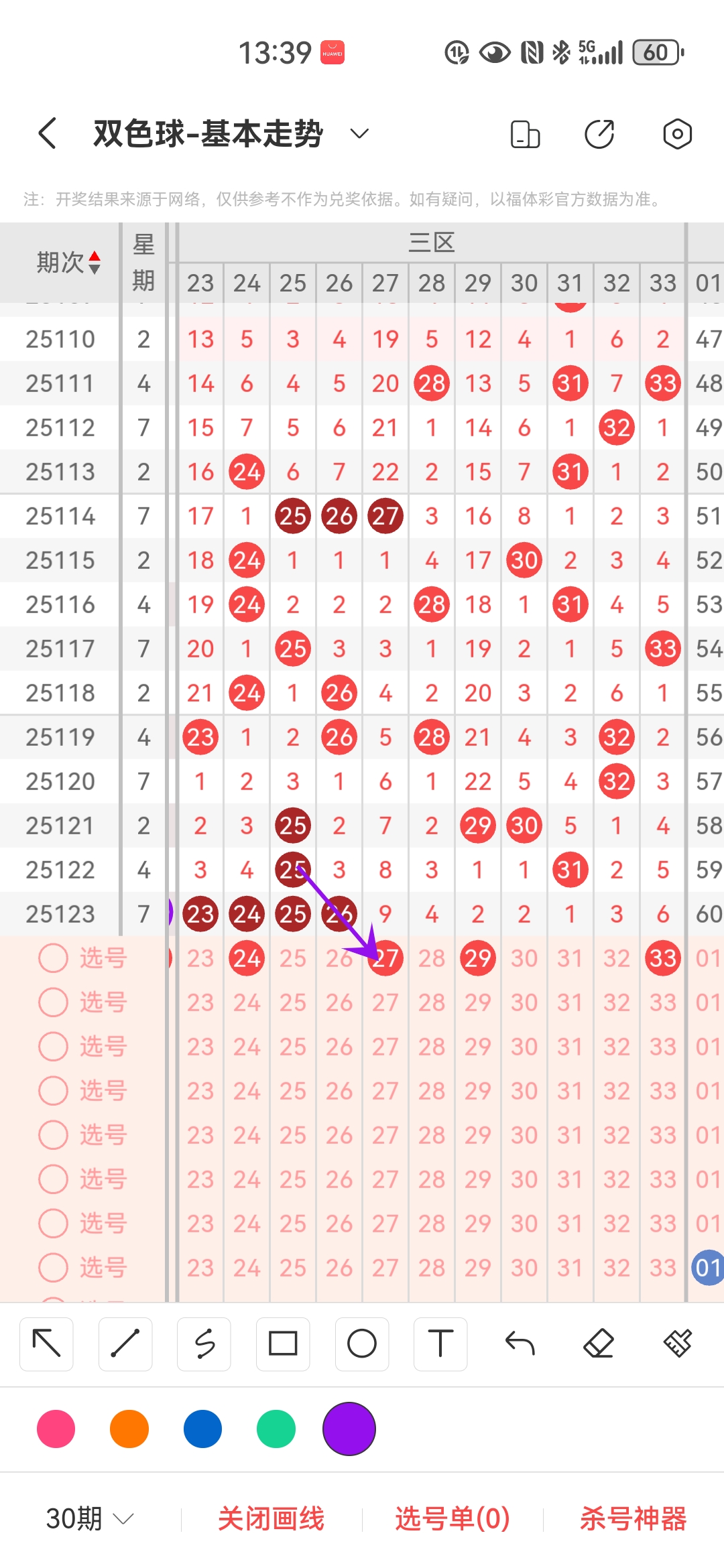Tap the highlighted red 27 ball
Screen dimensions: 724x1568
pos(385,958)
